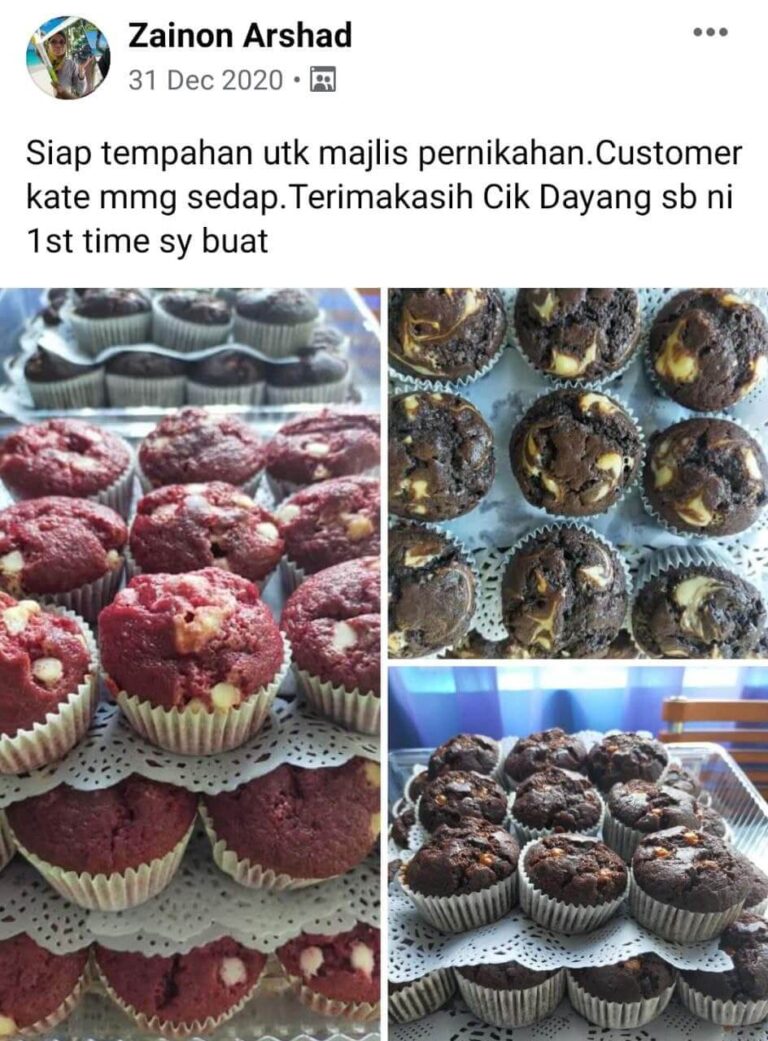Viewport: 768px width, 1041px height.
Task: Open the chocolate swirl muffins top-view photo
Action: pos(578,472)
